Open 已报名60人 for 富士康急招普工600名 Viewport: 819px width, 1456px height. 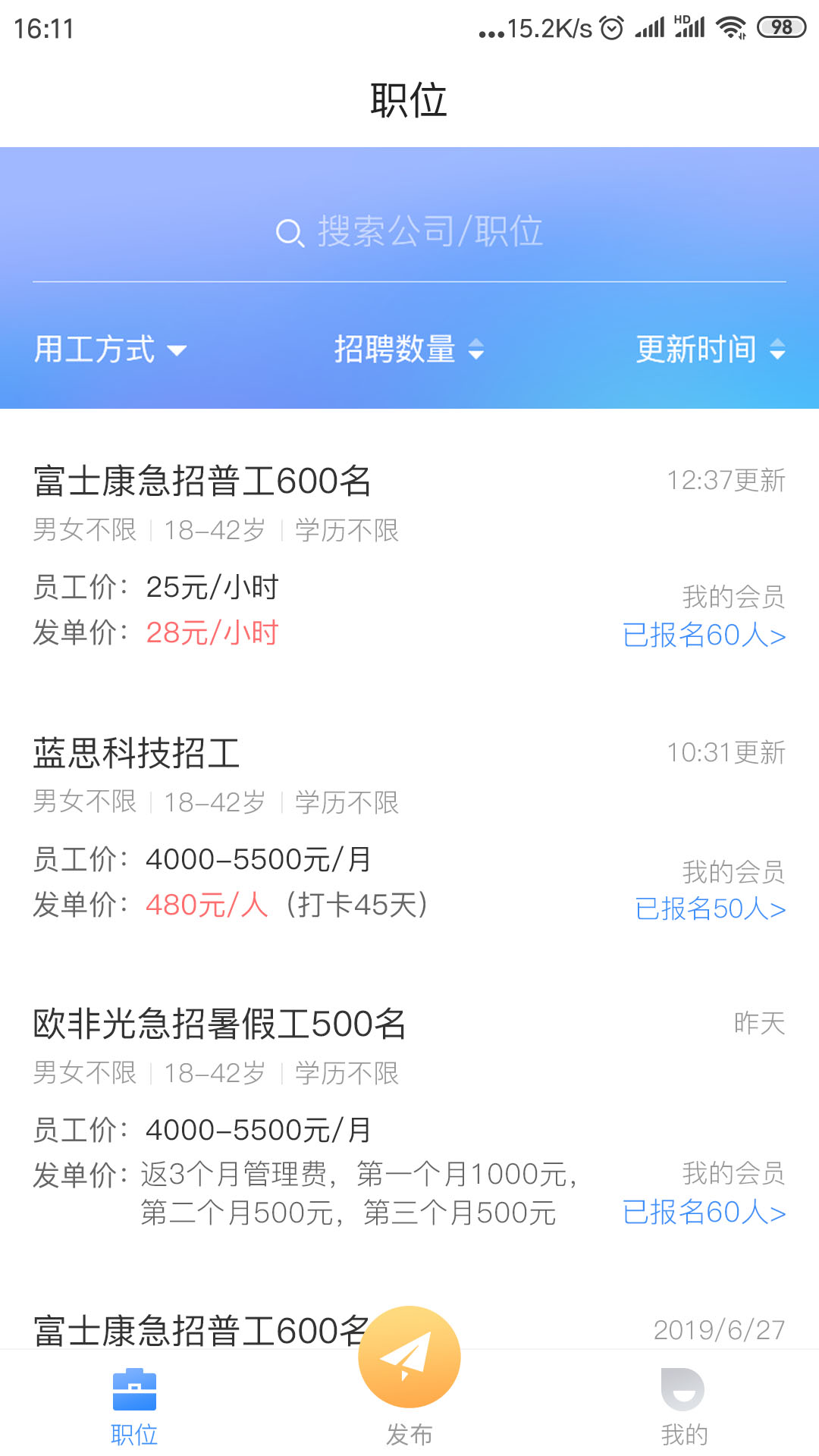[704, 637]
